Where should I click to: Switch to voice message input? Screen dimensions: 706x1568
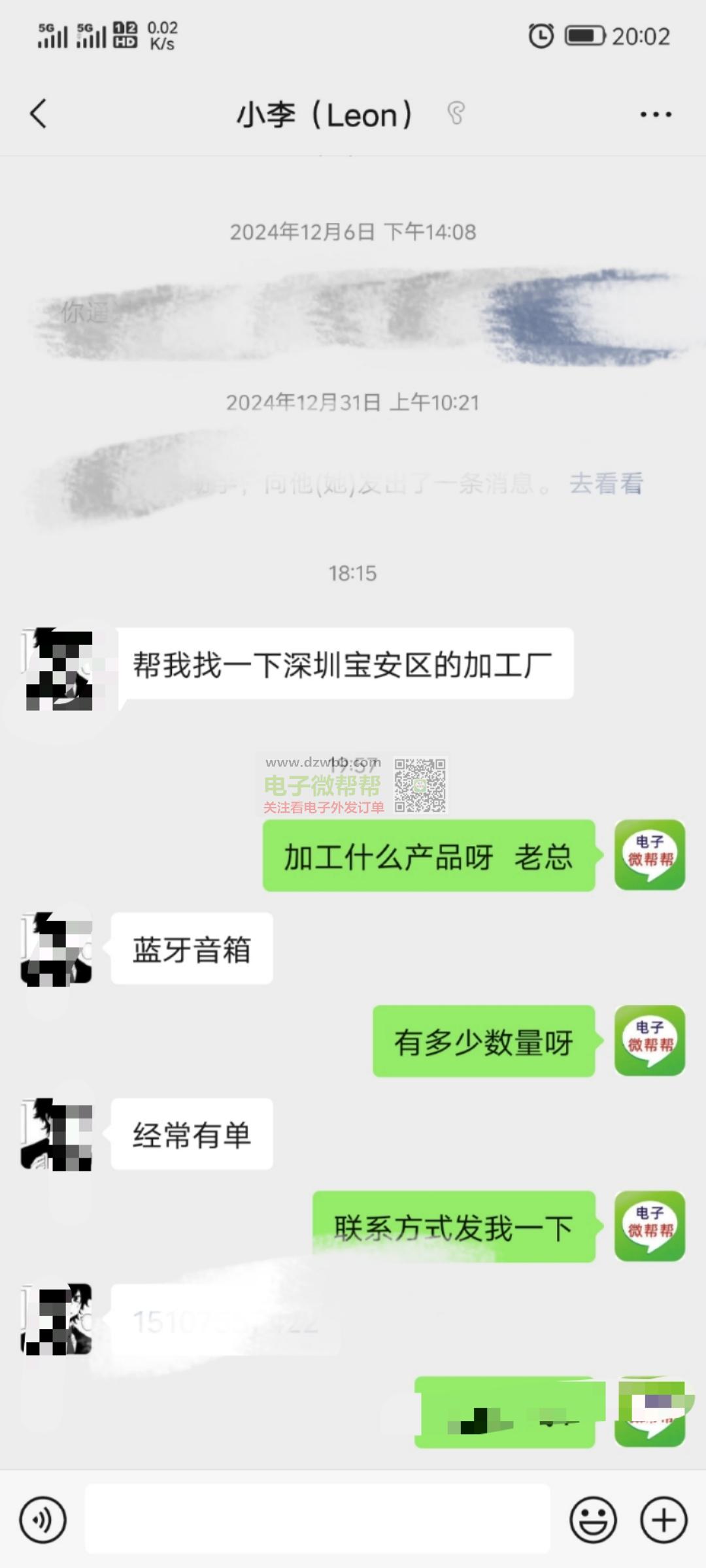(x=43, y=1520)
